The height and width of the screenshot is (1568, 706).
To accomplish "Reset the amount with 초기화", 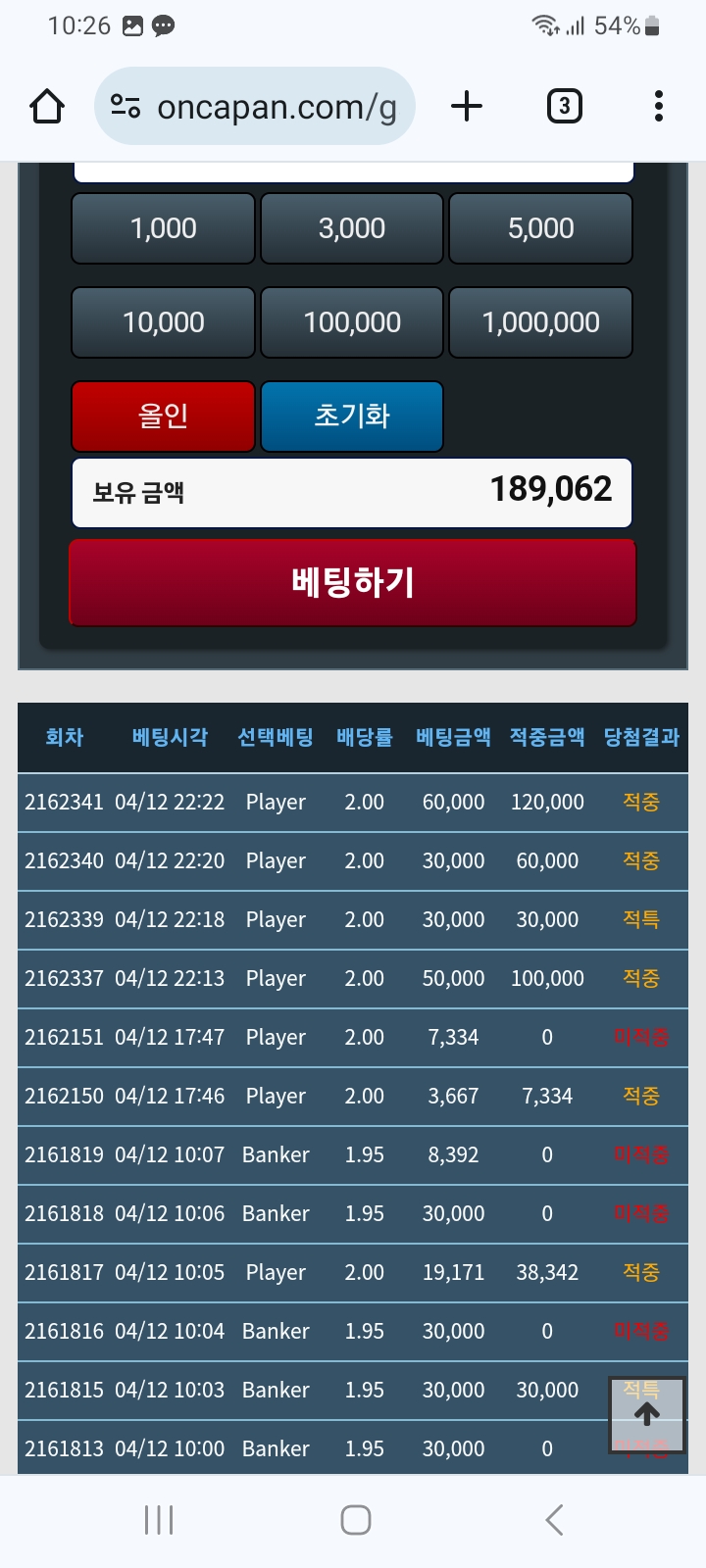I will 352,416.
